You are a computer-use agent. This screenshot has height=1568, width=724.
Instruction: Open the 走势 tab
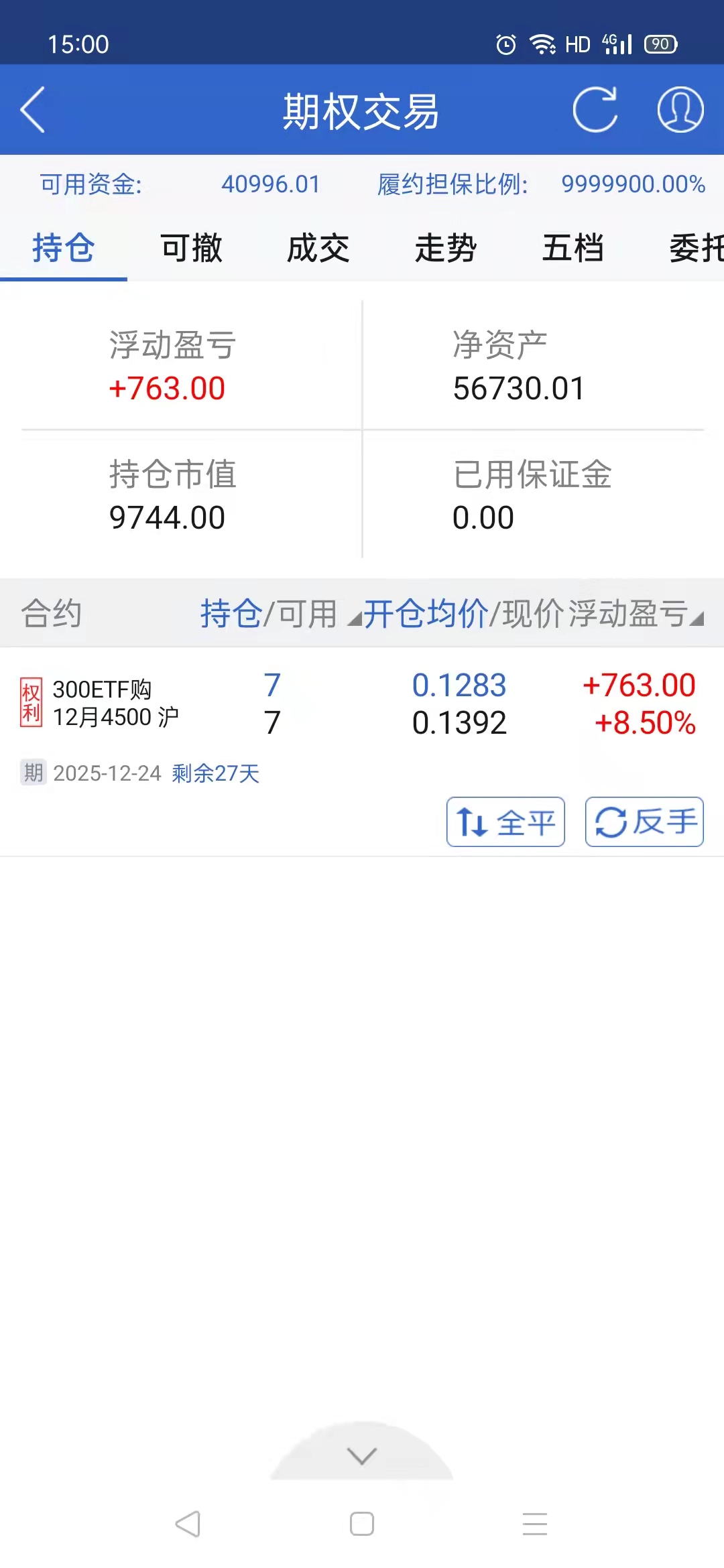pyautogui.click(x=446, y=249)
